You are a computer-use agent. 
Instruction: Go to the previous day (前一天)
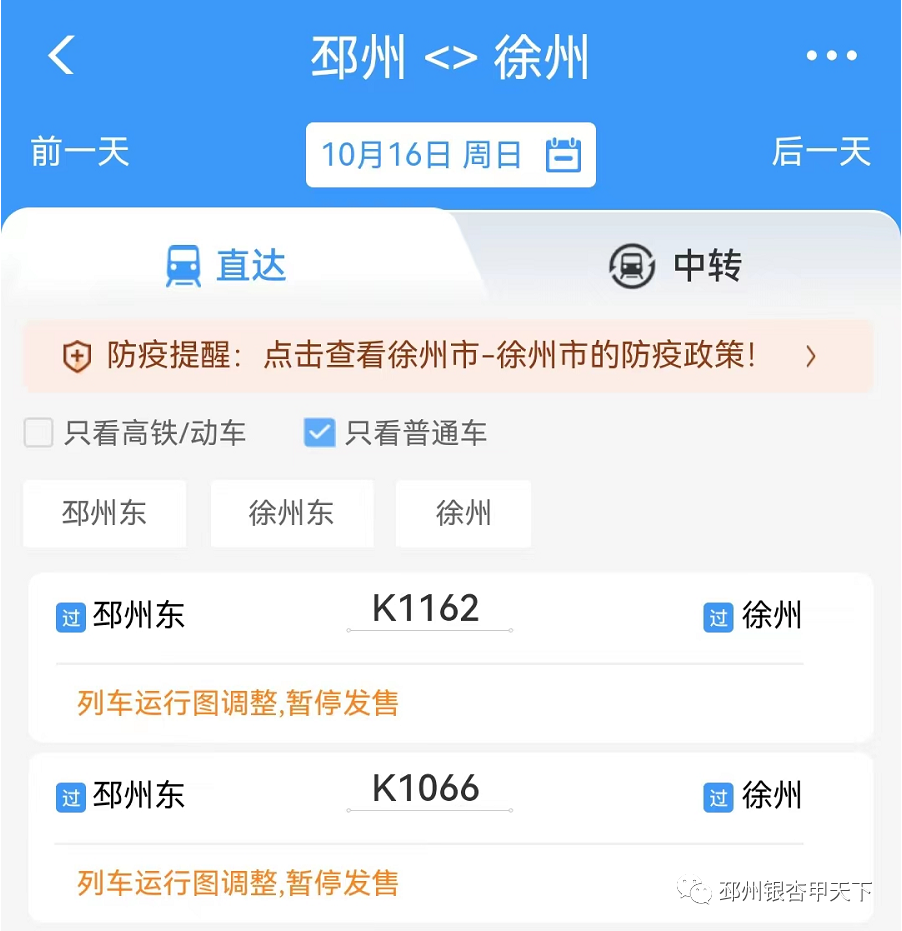(80, 153)
